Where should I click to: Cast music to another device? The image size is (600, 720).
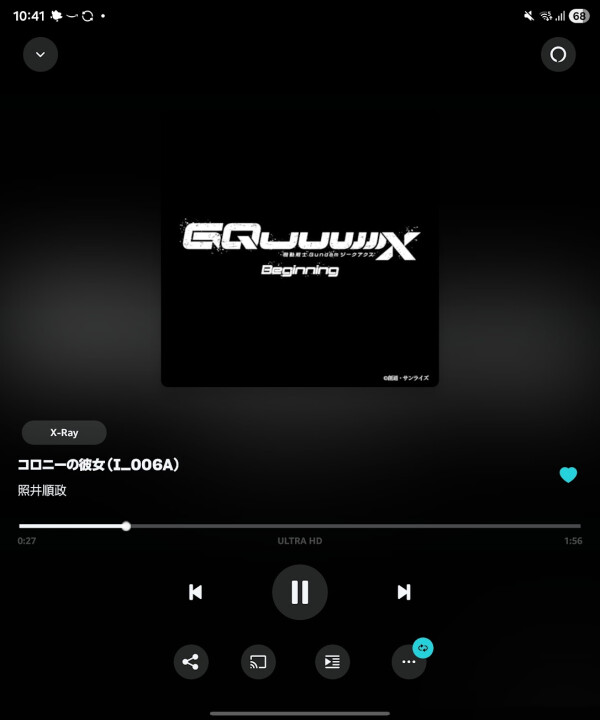[x=258, y=662]
